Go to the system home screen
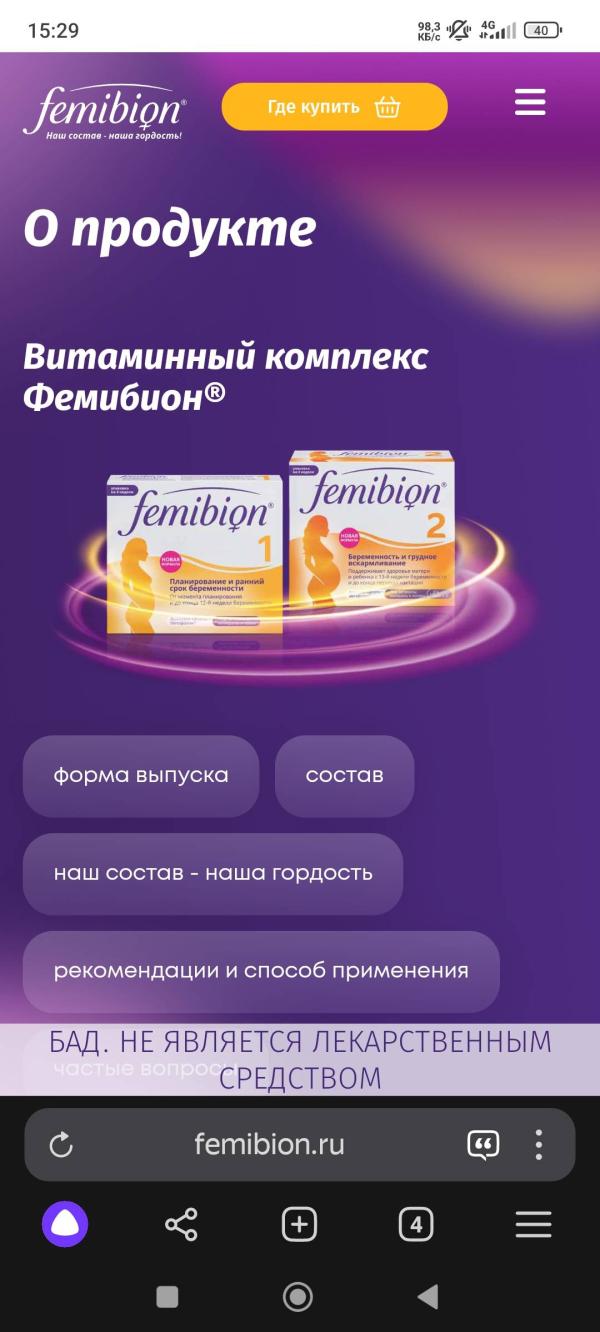Viewport: 600px width, 1332px height. coord(298,1297)
